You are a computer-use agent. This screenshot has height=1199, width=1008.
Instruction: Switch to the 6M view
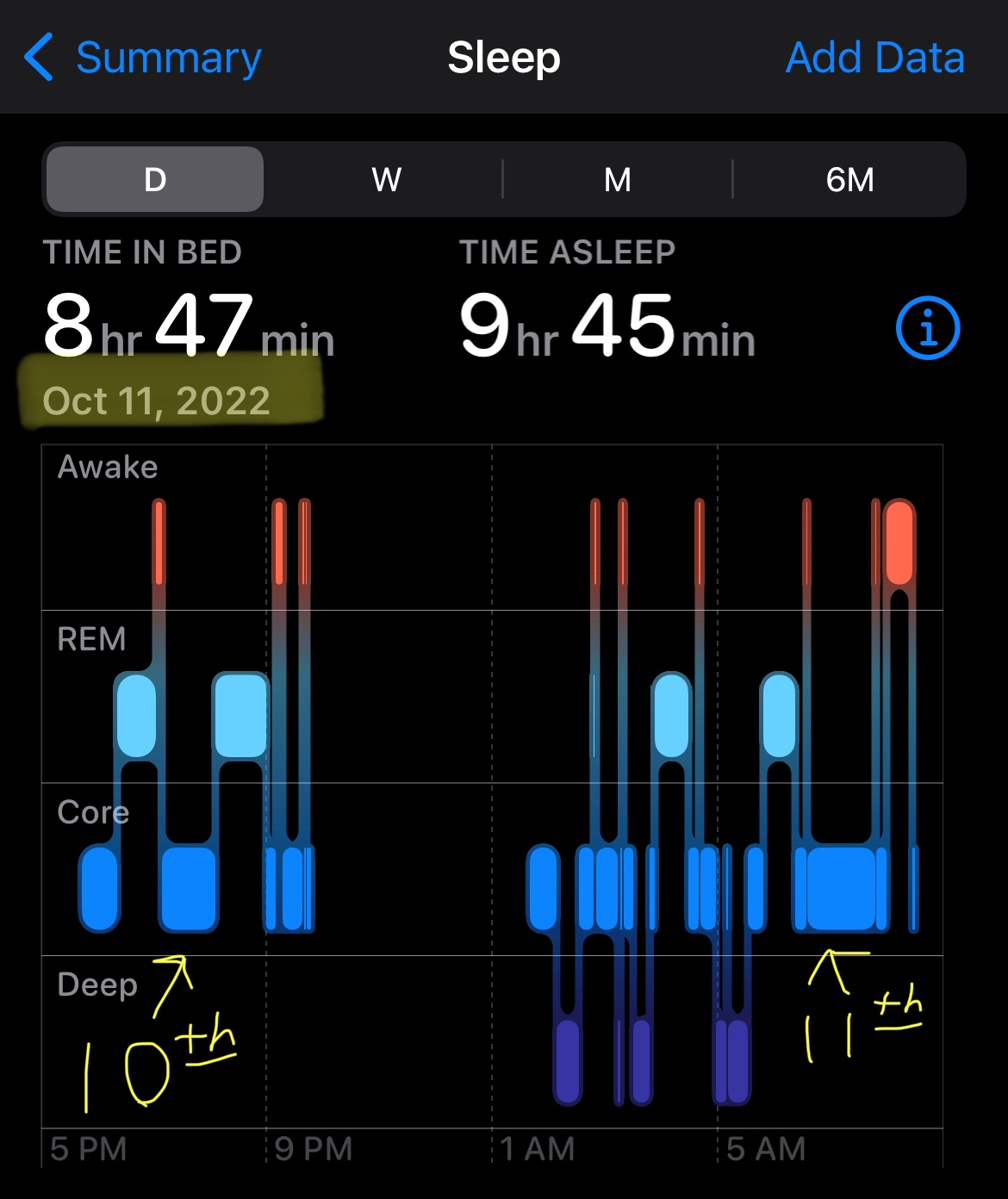[849, 179]
